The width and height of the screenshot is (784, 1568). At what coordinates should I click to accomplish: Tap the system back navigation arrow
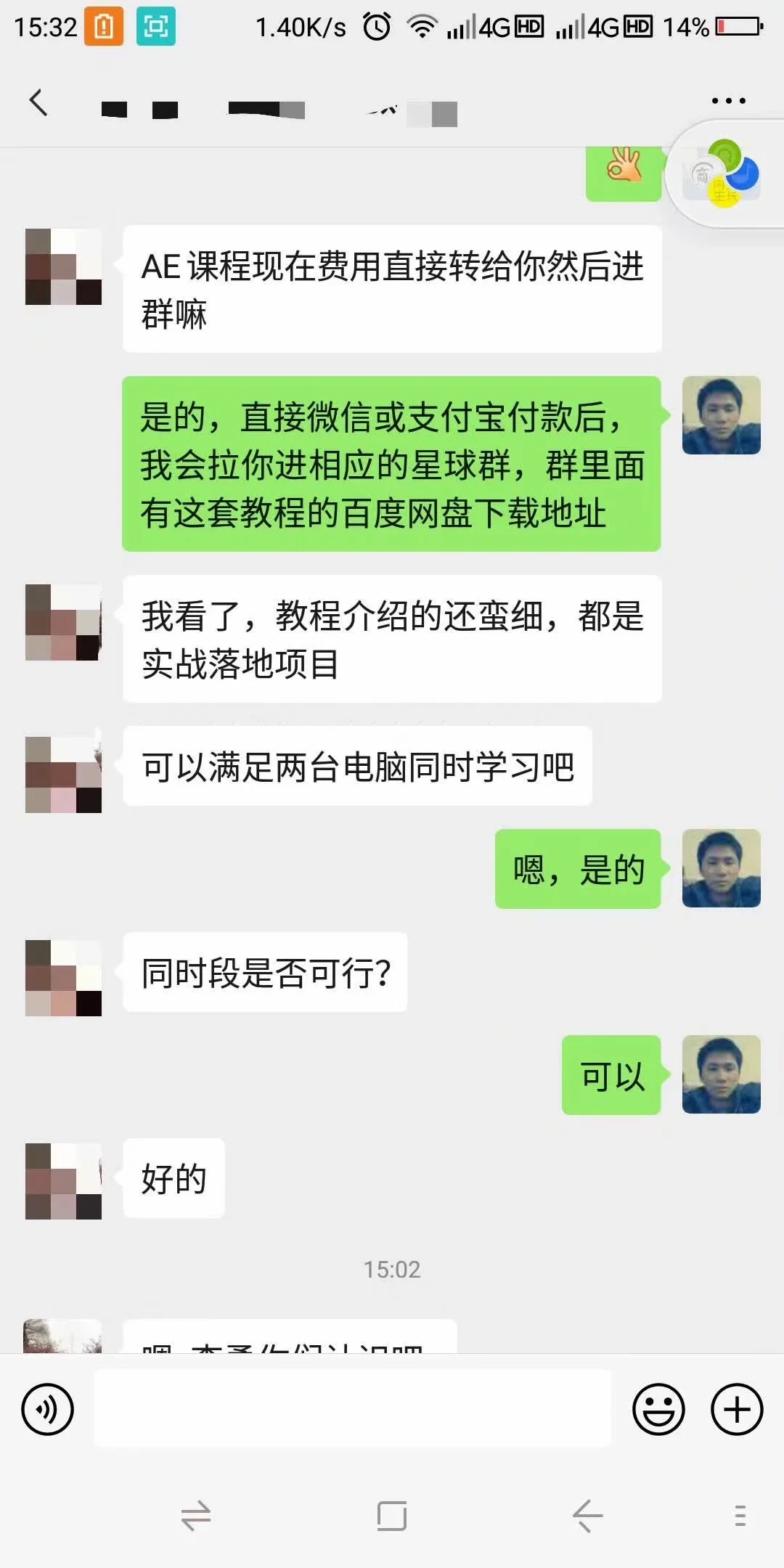(x=587, y=1516)
